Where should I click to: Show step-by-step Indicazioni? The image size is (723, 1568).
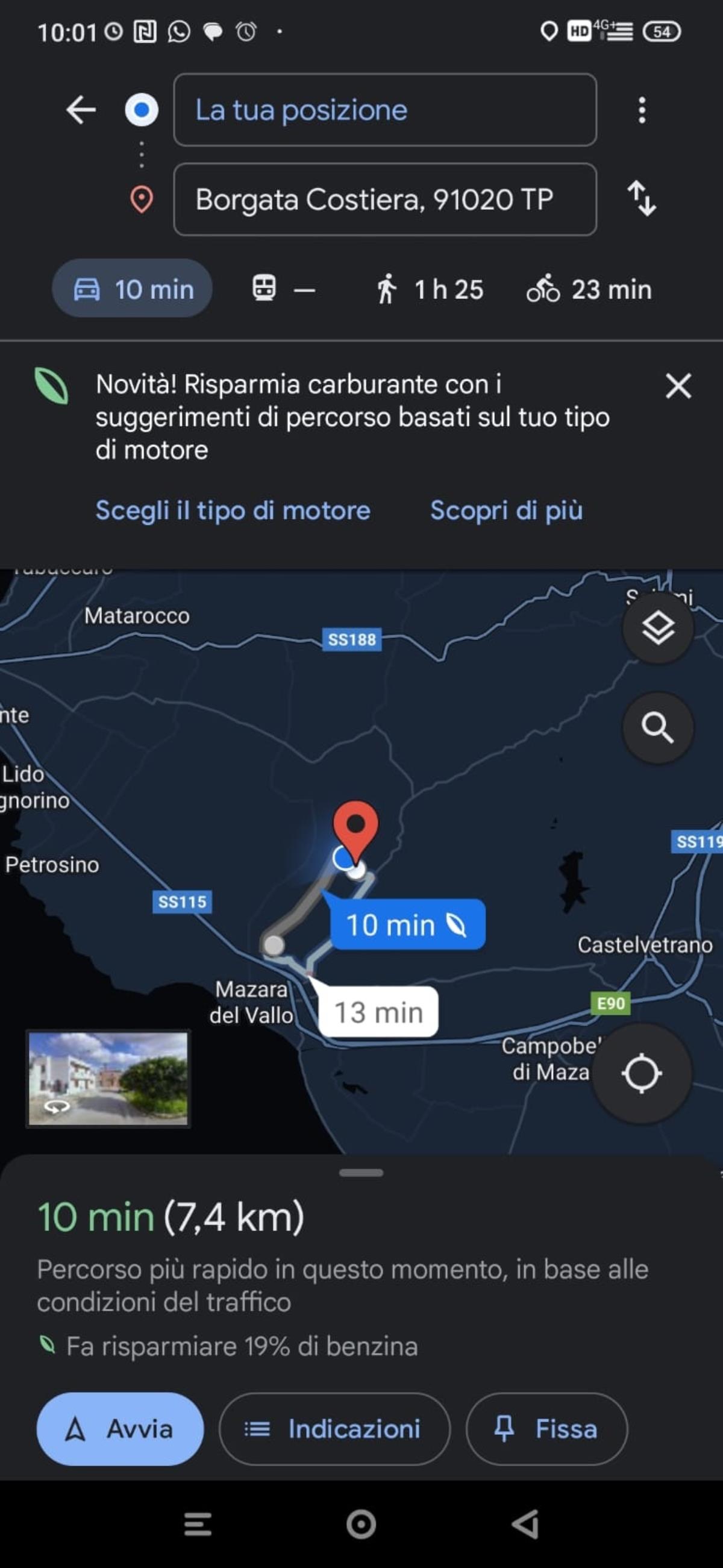[x=334, y=1429]
